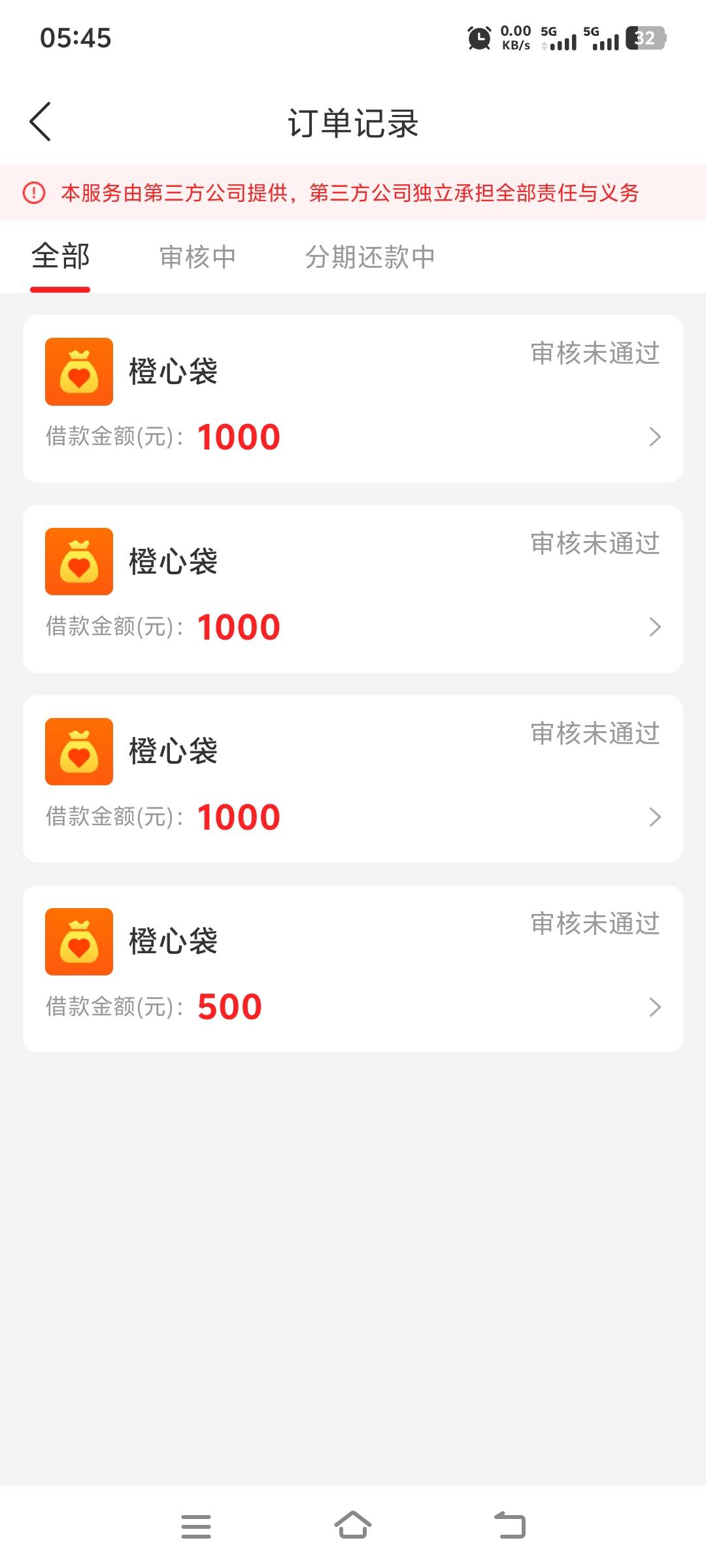Go back from the 订单记录 page

click(41, 122)
